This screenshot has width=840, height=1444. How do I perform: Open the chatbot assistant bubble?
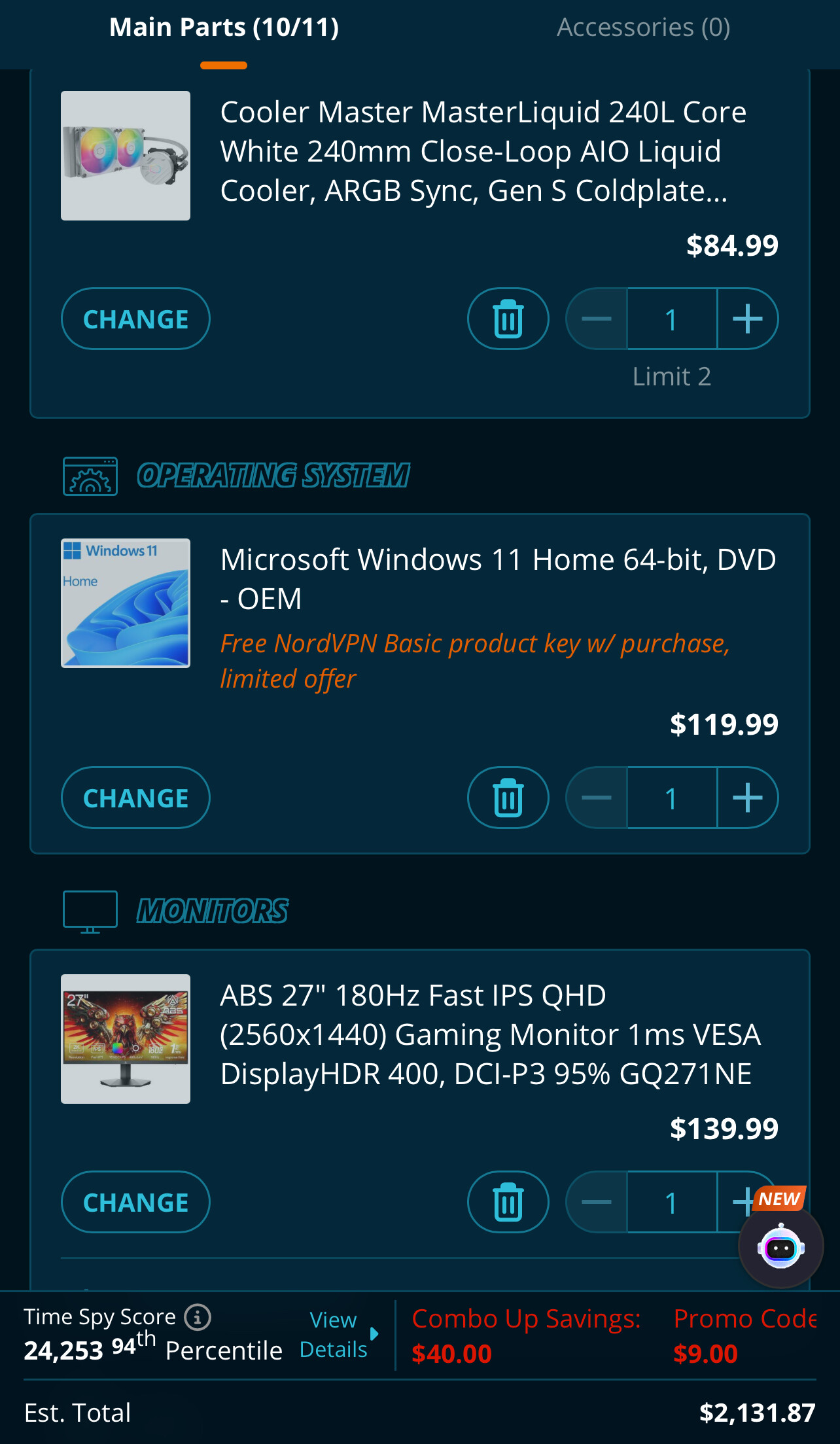click(780, 1248)
